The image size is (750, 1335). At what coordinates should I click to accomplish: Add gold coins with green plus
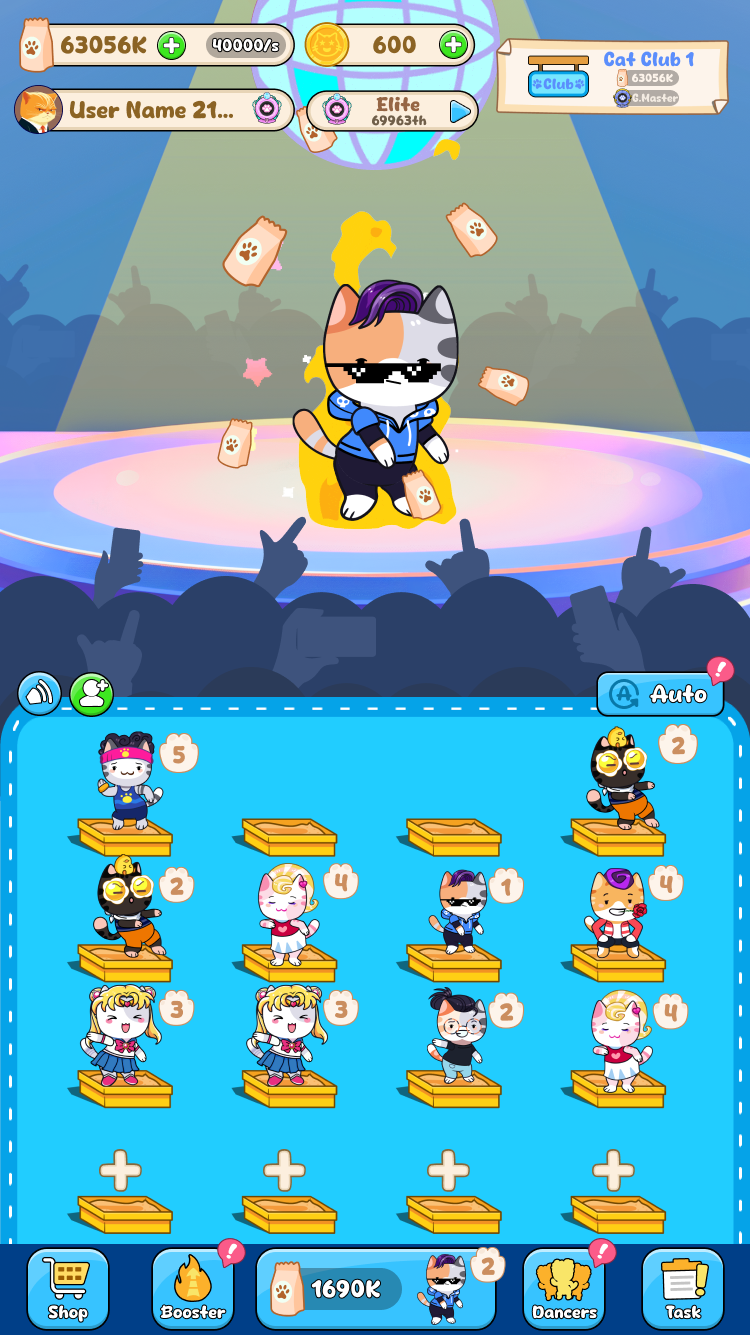pos(453,45)
